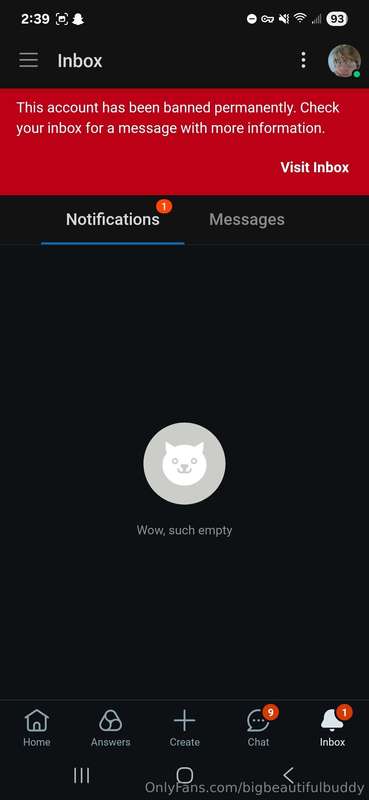Switch to the Messages tab
Screen dimensions: 369x800
pos(247,219)
